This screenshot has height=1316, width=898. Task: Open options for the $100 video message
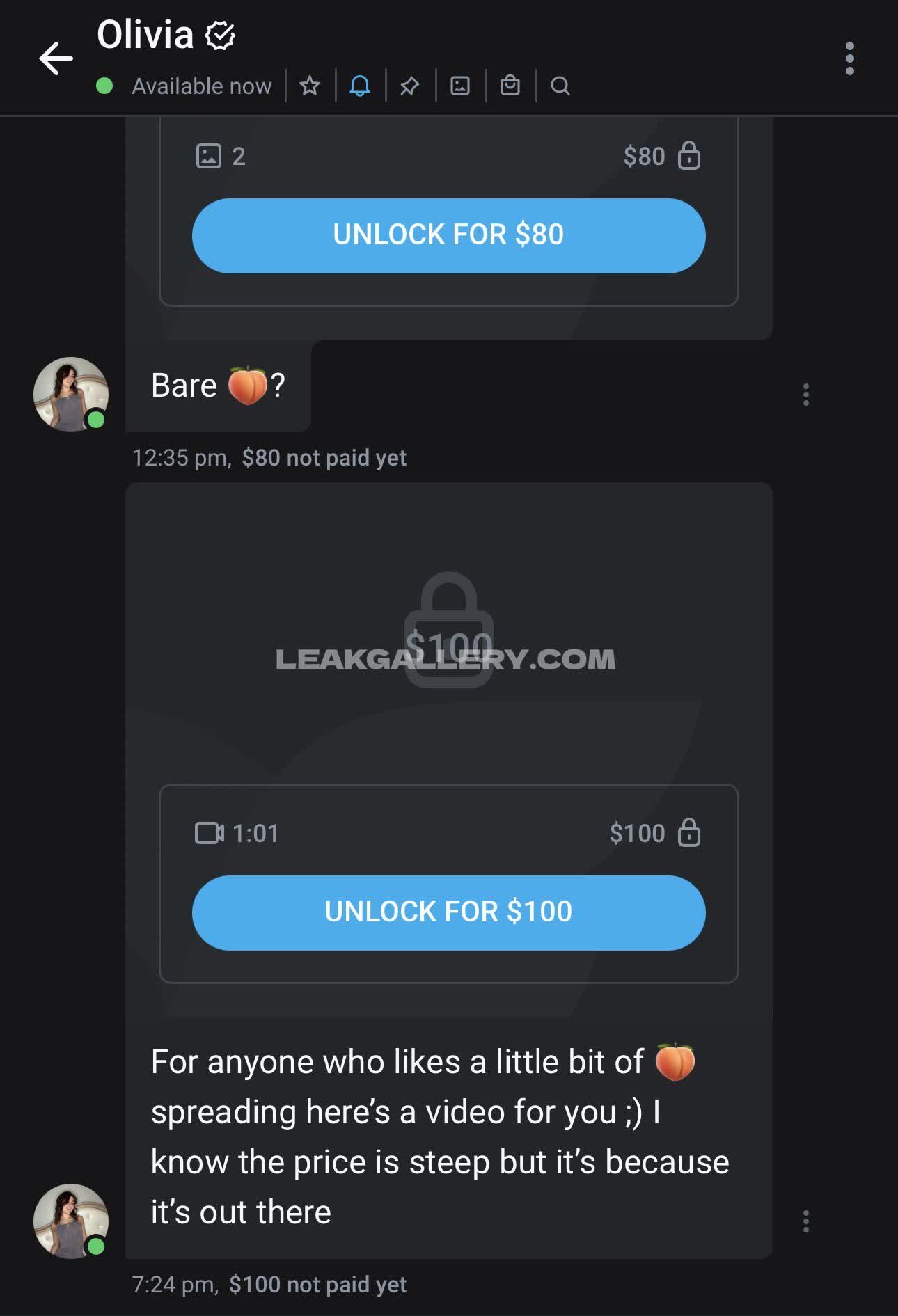[x=805, y=1221]
